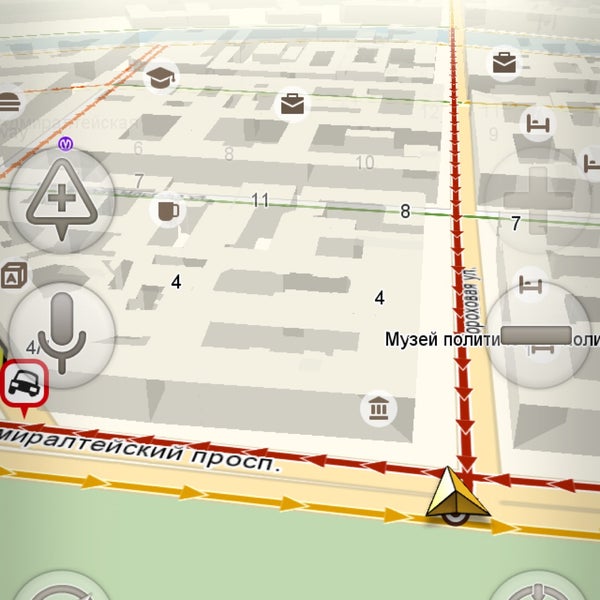This screenshot has width=600, height=600.
Task: Open the cafe cup place marker
Action: (166, 210)
